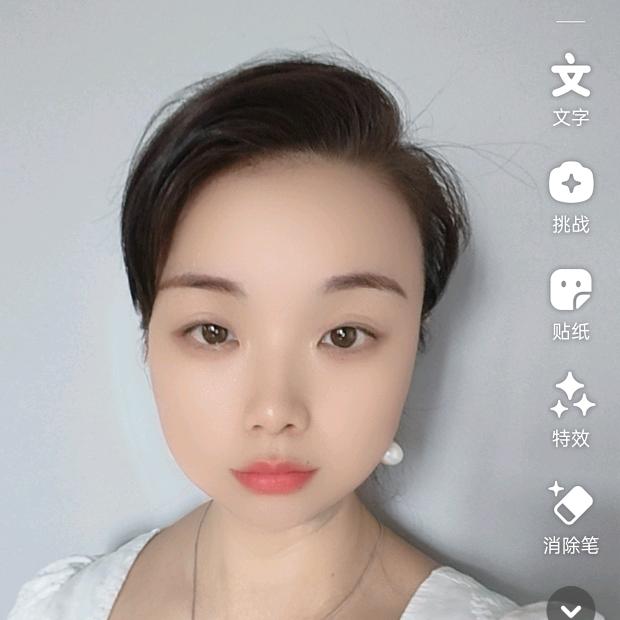Open the 贴纸 sticker picker
Image resolution: width=620 pixels, height=620 pixels.
coord(571,291)
